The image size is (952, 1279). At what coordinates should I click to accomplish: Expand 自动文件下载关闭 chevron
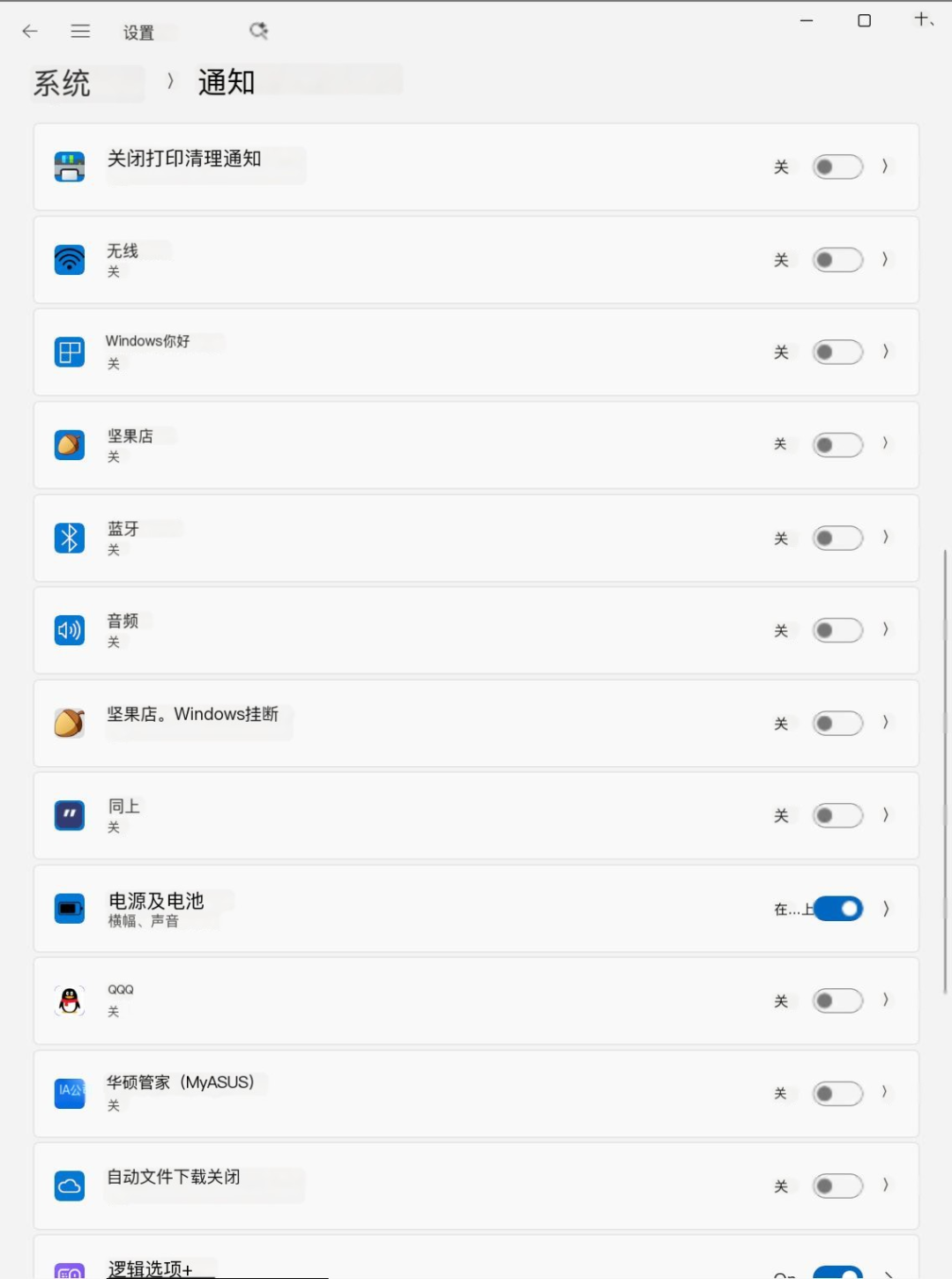pyautogui.click(x=885, y=1186)
